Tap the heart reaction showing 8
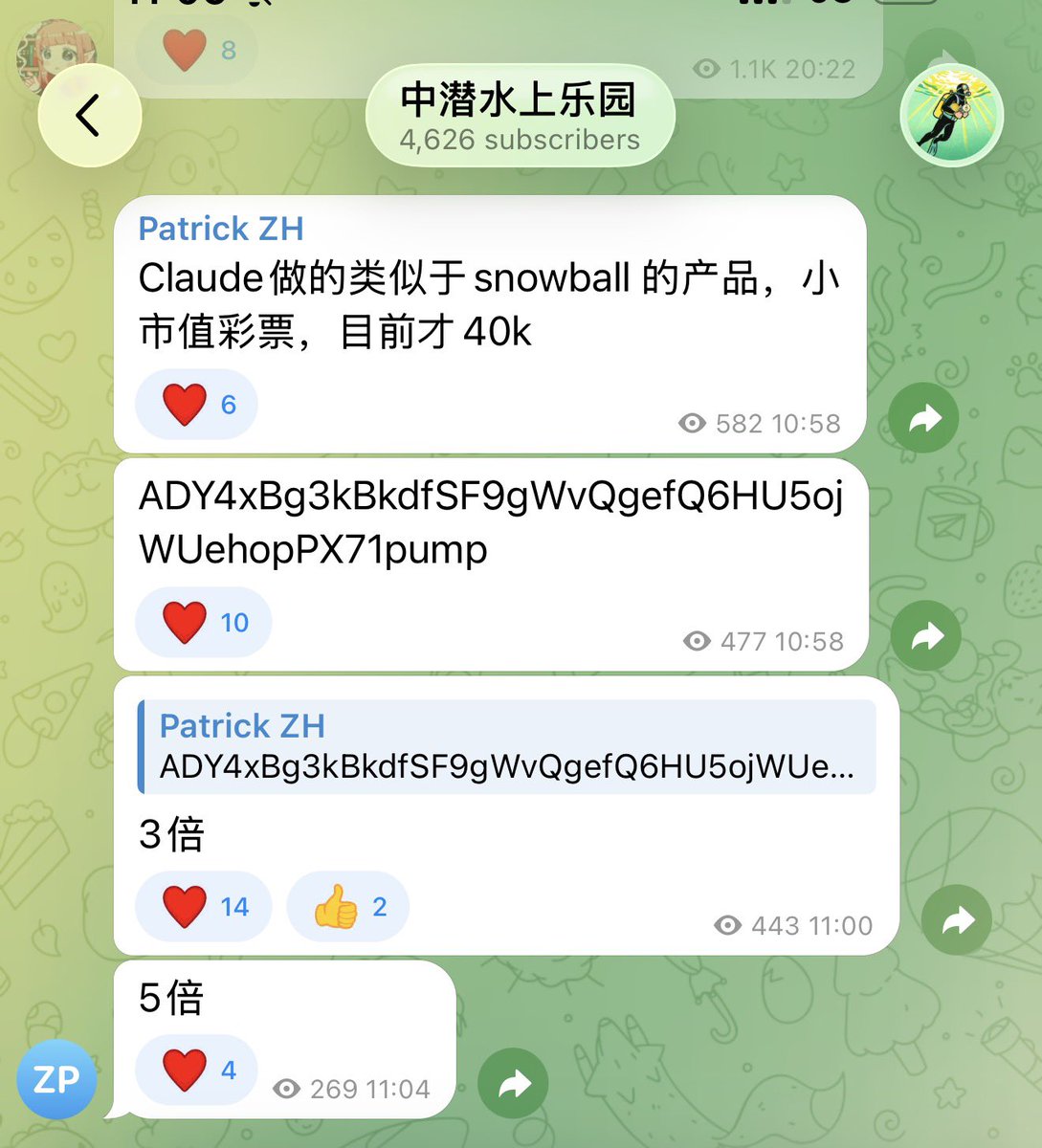This screenshot has height=1148, width=1042. [x=197, y=50]
